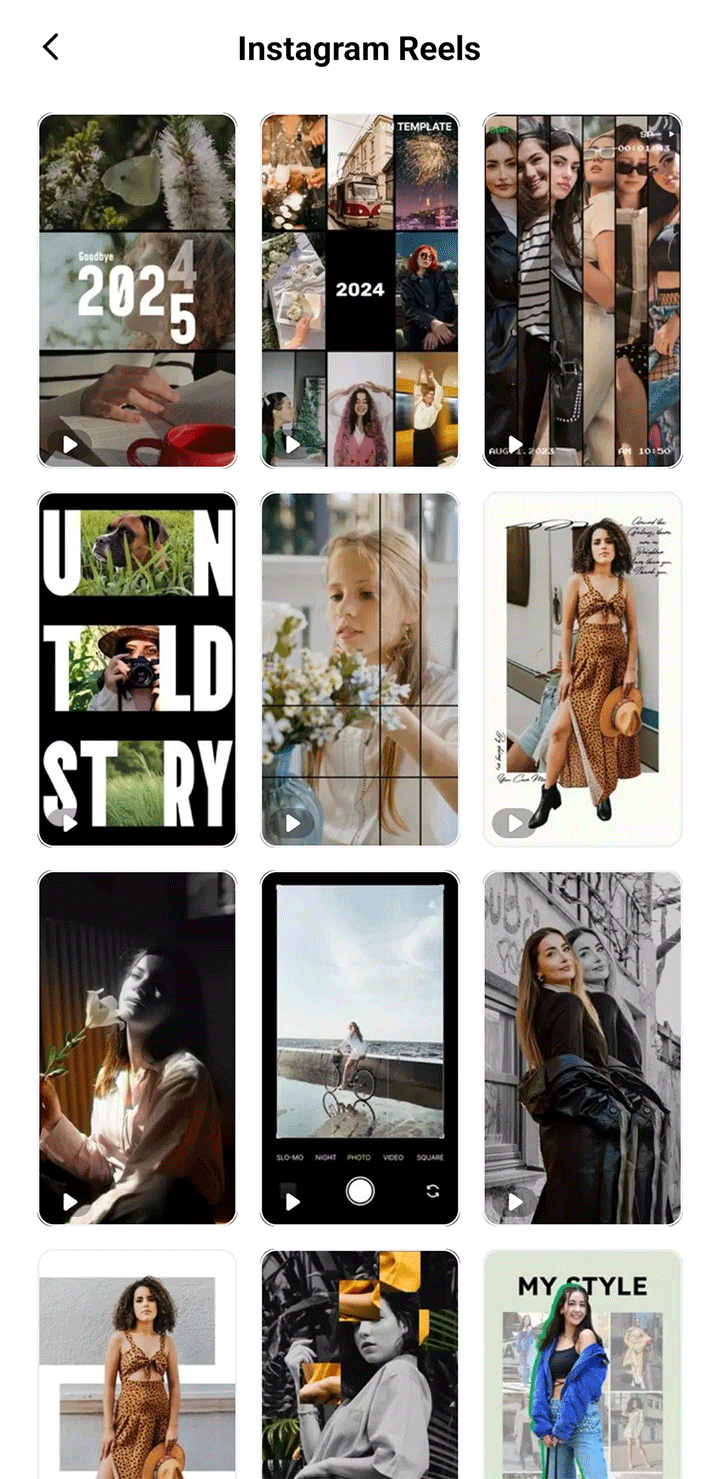720x1479 pixels.
Task: Select the woman smelling white flower template
Action: tap(137, 1047)
